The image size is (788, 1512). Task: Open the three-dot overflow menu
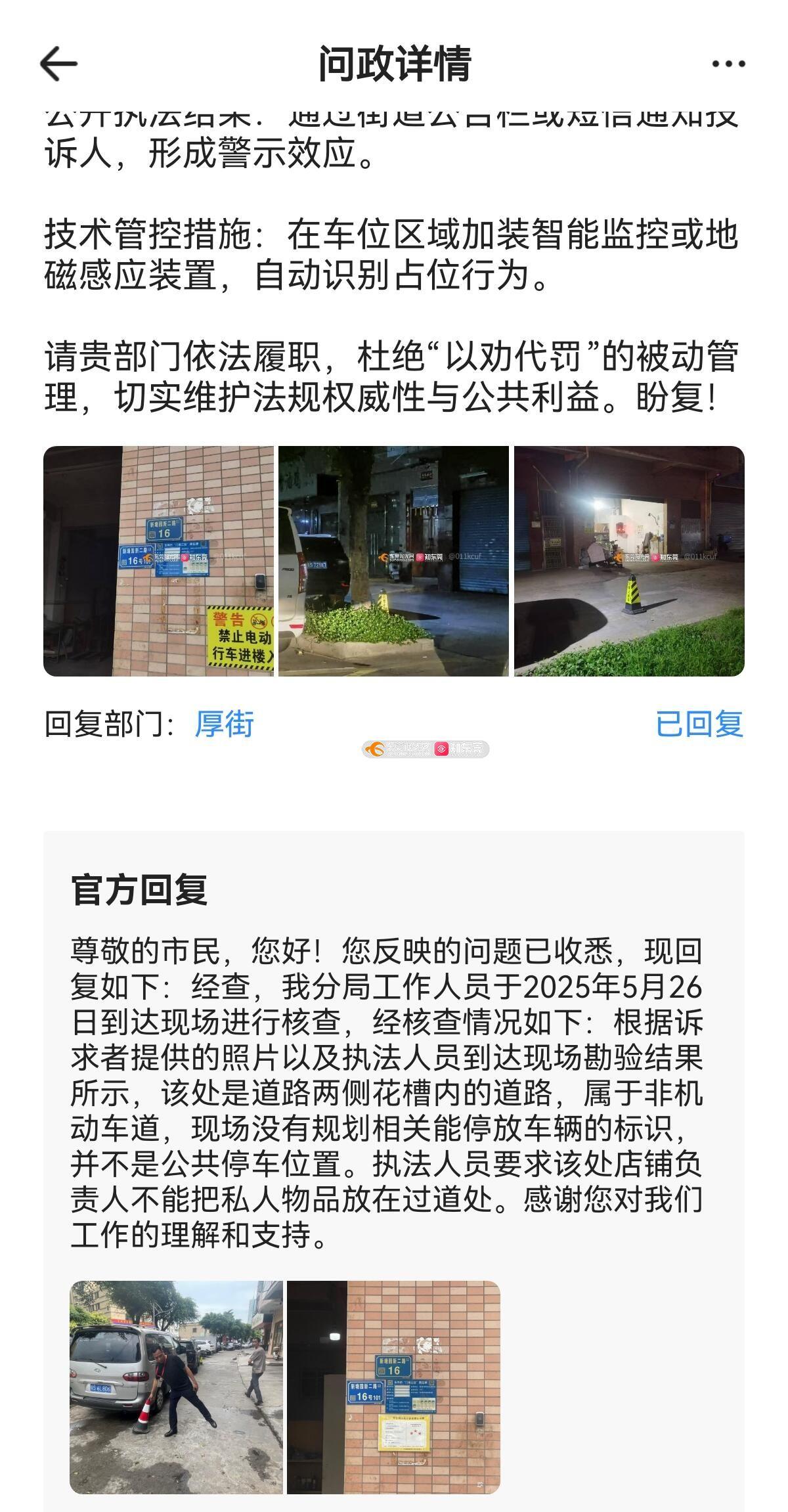[x=728, y=64]
